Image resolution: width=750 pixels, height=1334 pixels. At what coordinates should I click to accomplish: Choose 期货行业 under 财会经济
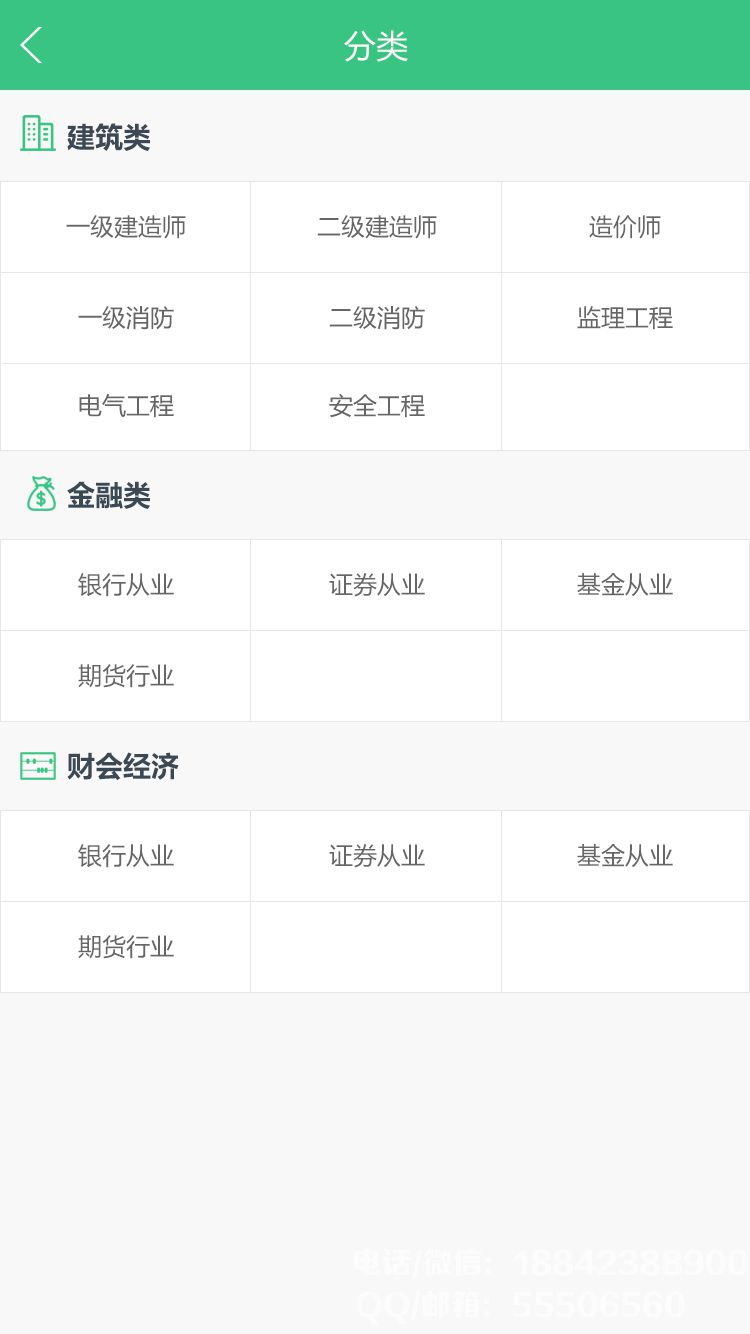(126, 947)
